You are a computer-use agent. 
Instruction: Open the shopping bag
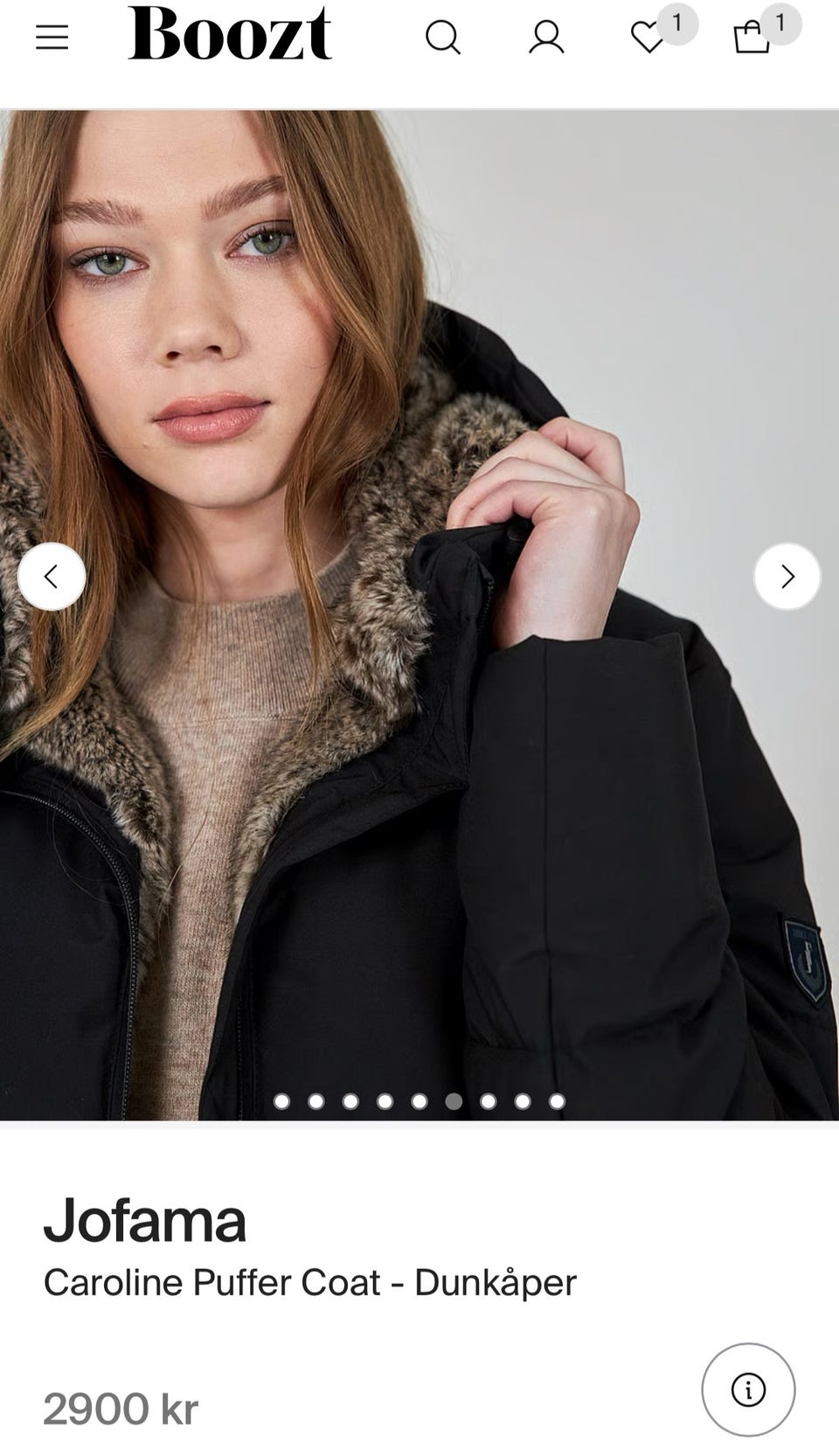[x=752, y=38]
